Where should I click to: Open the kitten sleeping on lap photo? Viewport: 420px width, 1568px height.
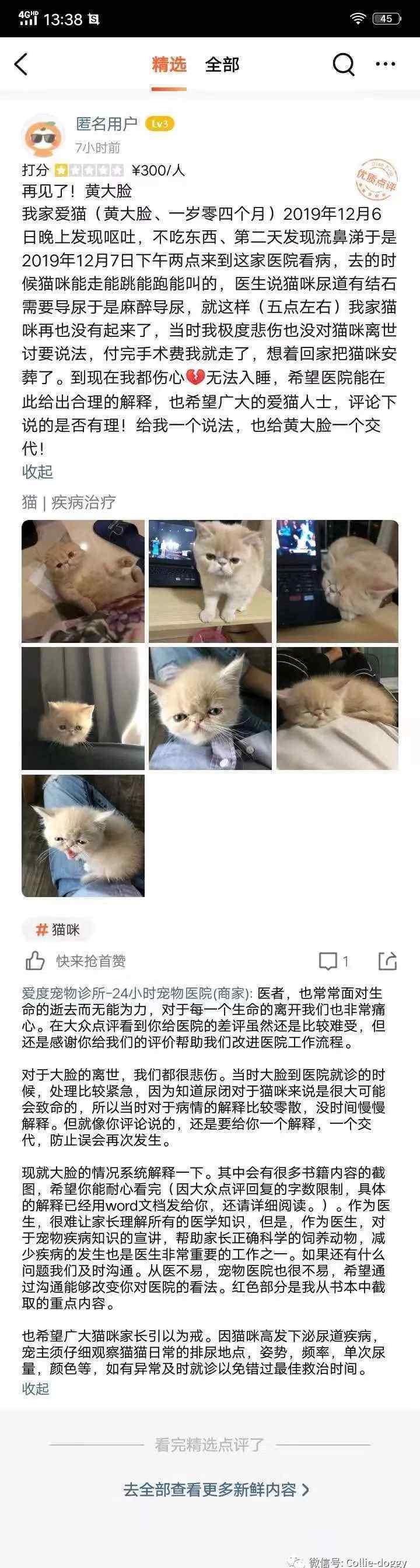[337, 709]
